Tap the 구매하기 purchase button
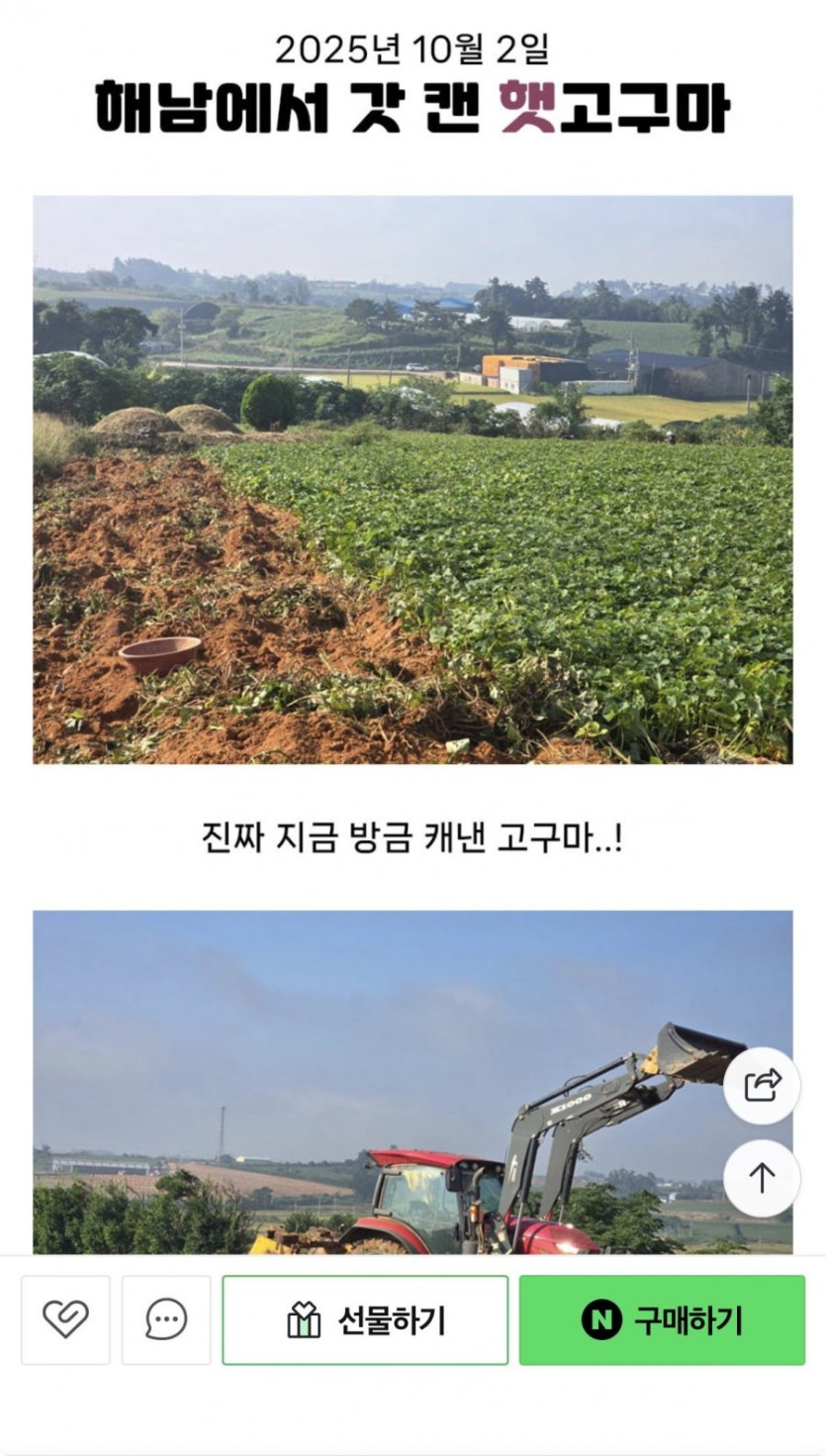The width and height of the screenshot is (826, 1456). pyautogui.click(x=662, y=1319)
